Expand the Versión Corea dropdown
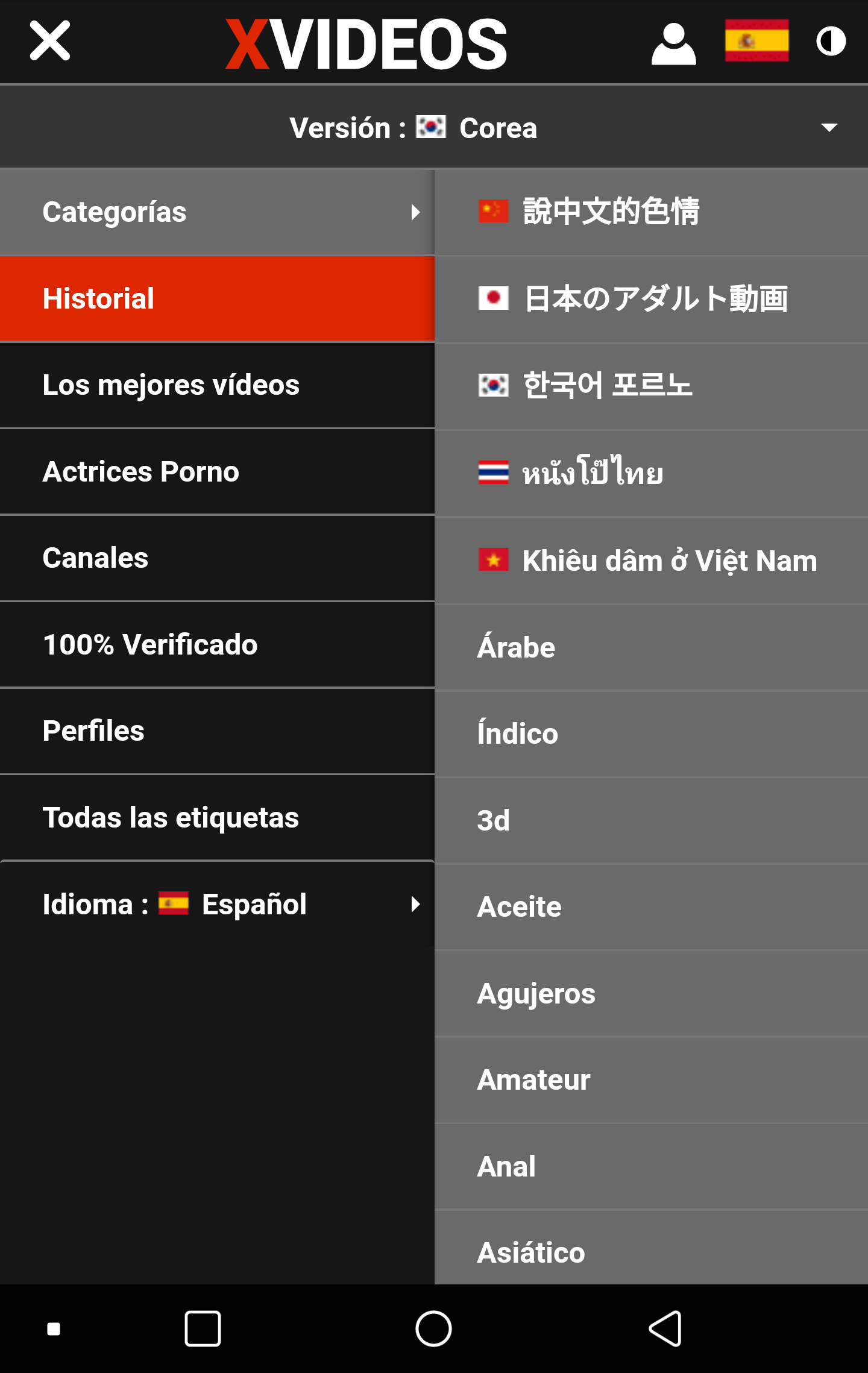The image size is (868, 1373). (434, 127)
